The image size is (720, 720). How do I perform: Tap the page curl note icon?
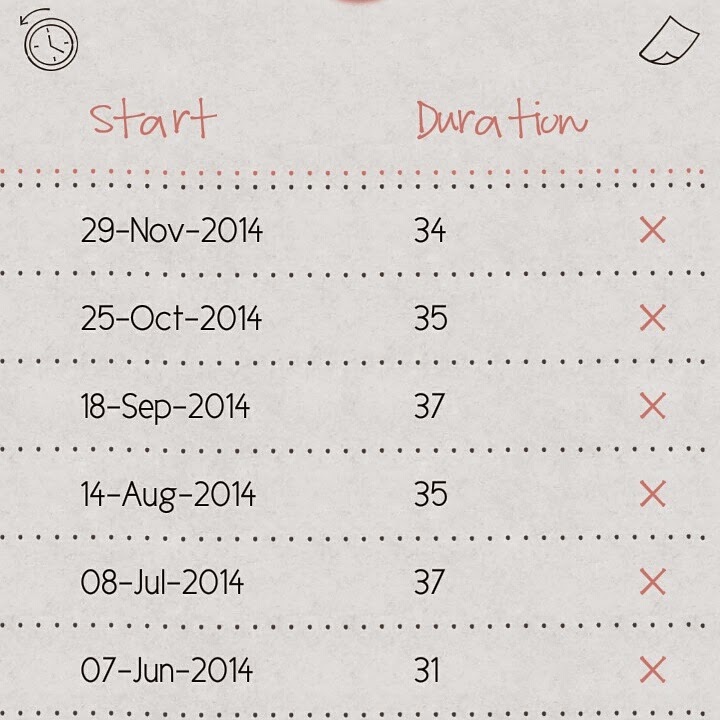[670, 41]
